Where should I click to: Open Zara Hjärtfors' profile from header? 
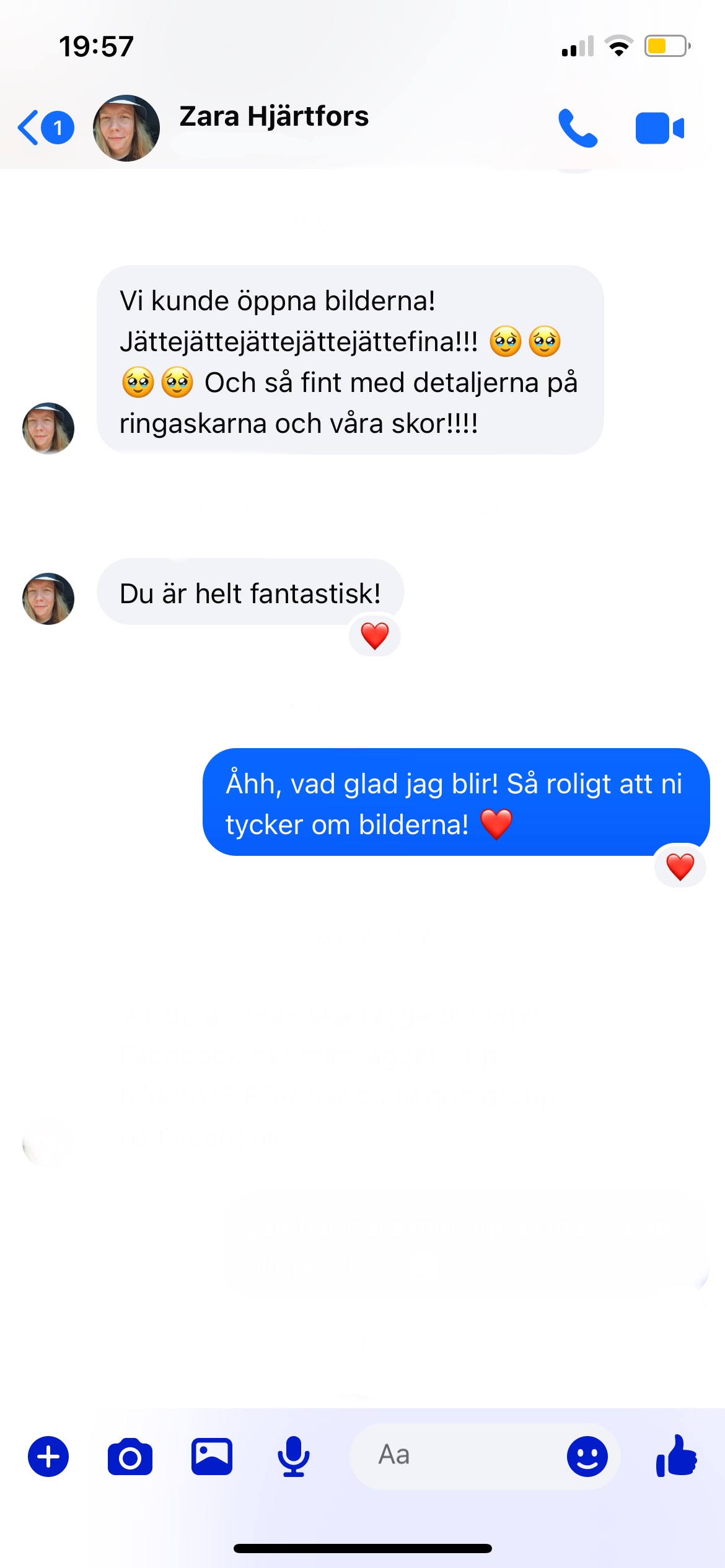(x=273, y=116)
